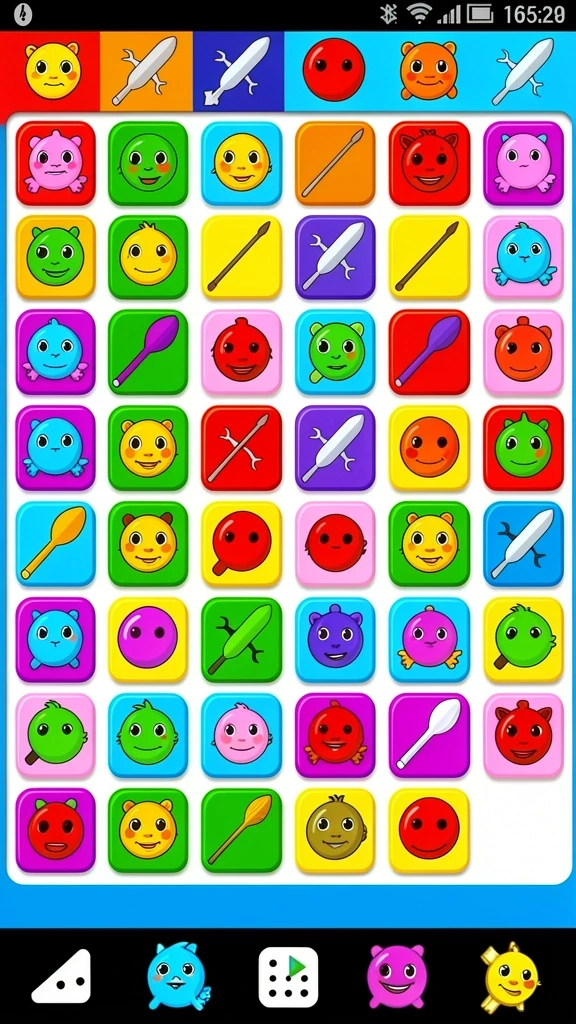Pick the orange face on yellow tile
The height and width of the screenshot is (1024, 576).
429,448
